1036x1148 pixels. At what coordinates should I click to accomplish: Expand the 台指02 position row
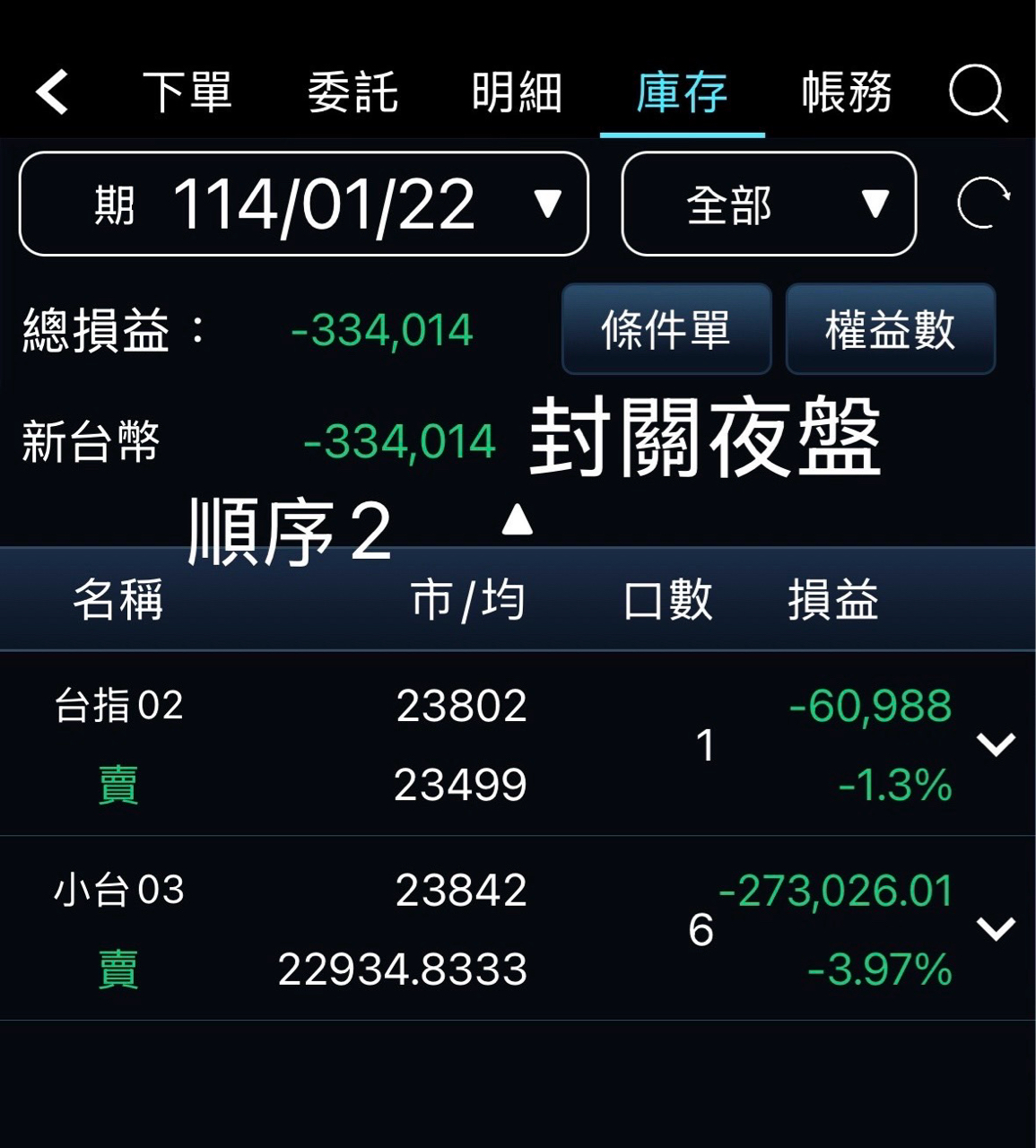pyautogui.click(x=996, y=744)
